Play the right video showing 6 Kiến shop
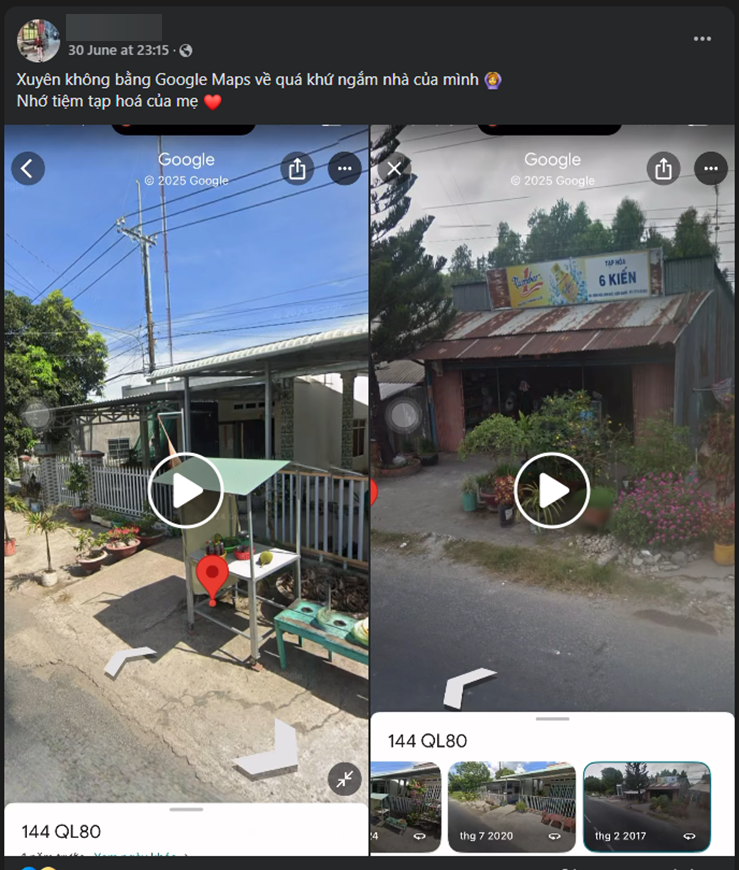 (x=552, y=490)
